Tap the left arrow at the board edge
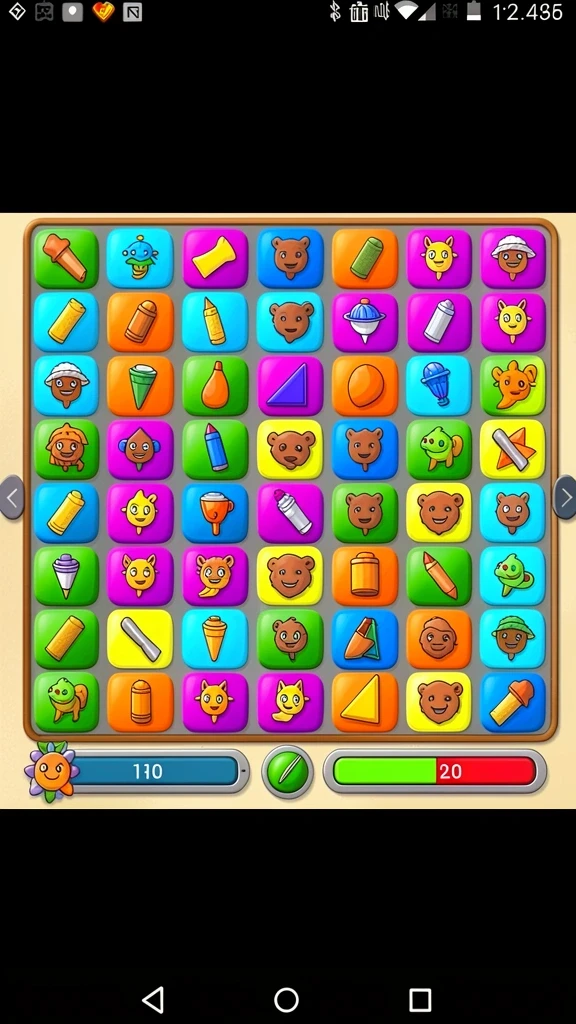This screenshot has width=576, height=1024. pyautogui.click(x=11, y=498)
